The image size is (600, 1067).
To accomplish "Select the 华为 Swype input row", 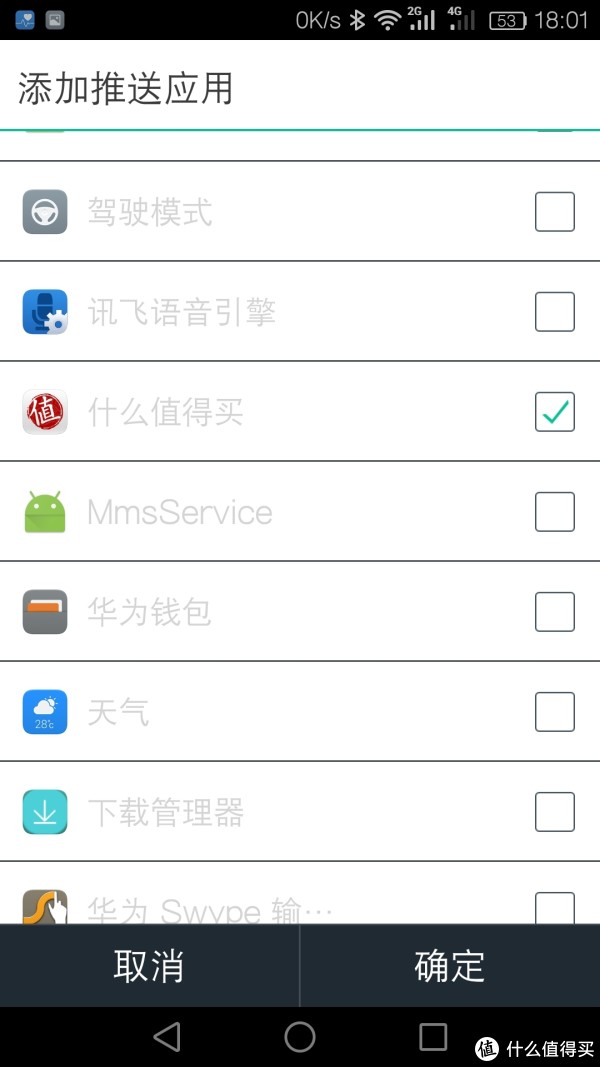I will pos(300,893).
